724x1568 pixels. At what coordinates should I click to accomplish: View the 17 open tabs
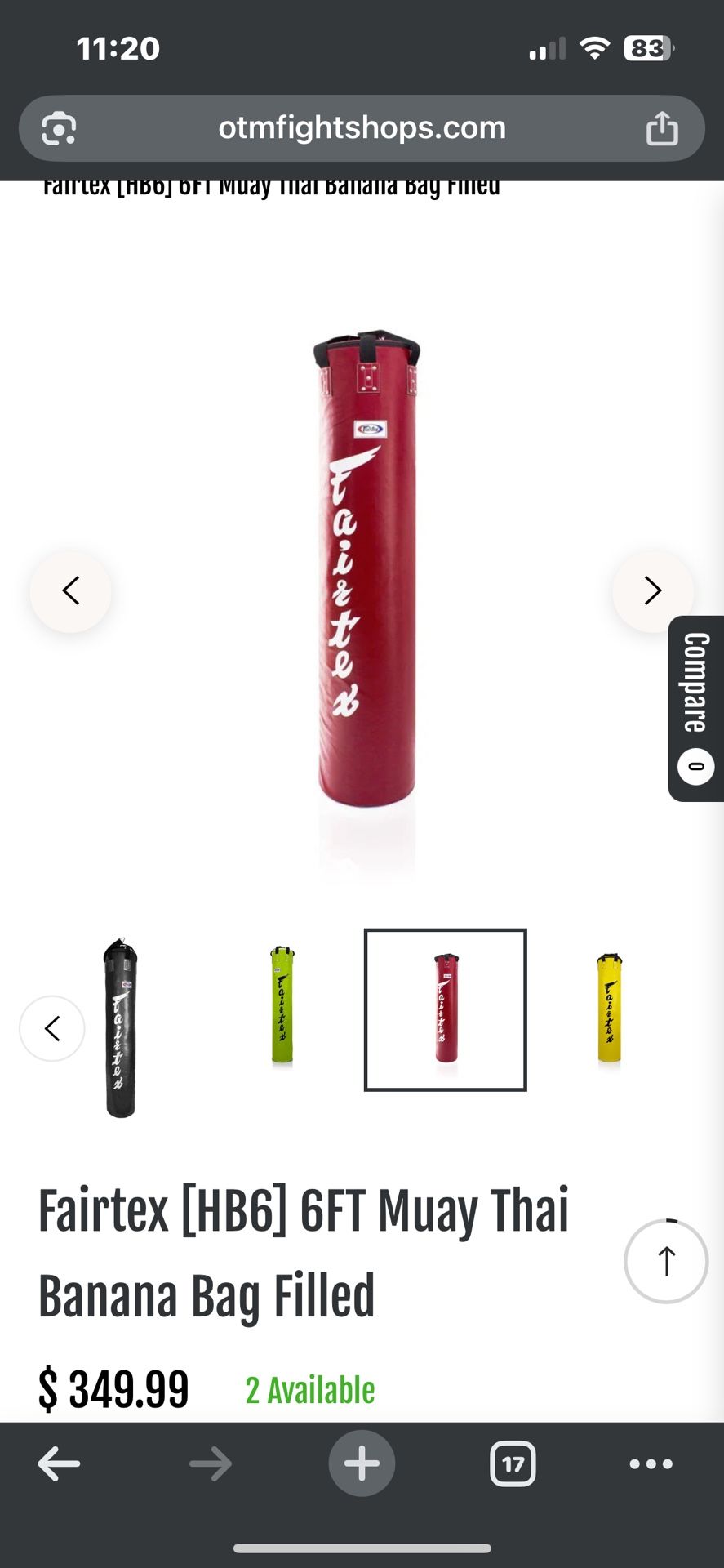(x=513, y=1463)
